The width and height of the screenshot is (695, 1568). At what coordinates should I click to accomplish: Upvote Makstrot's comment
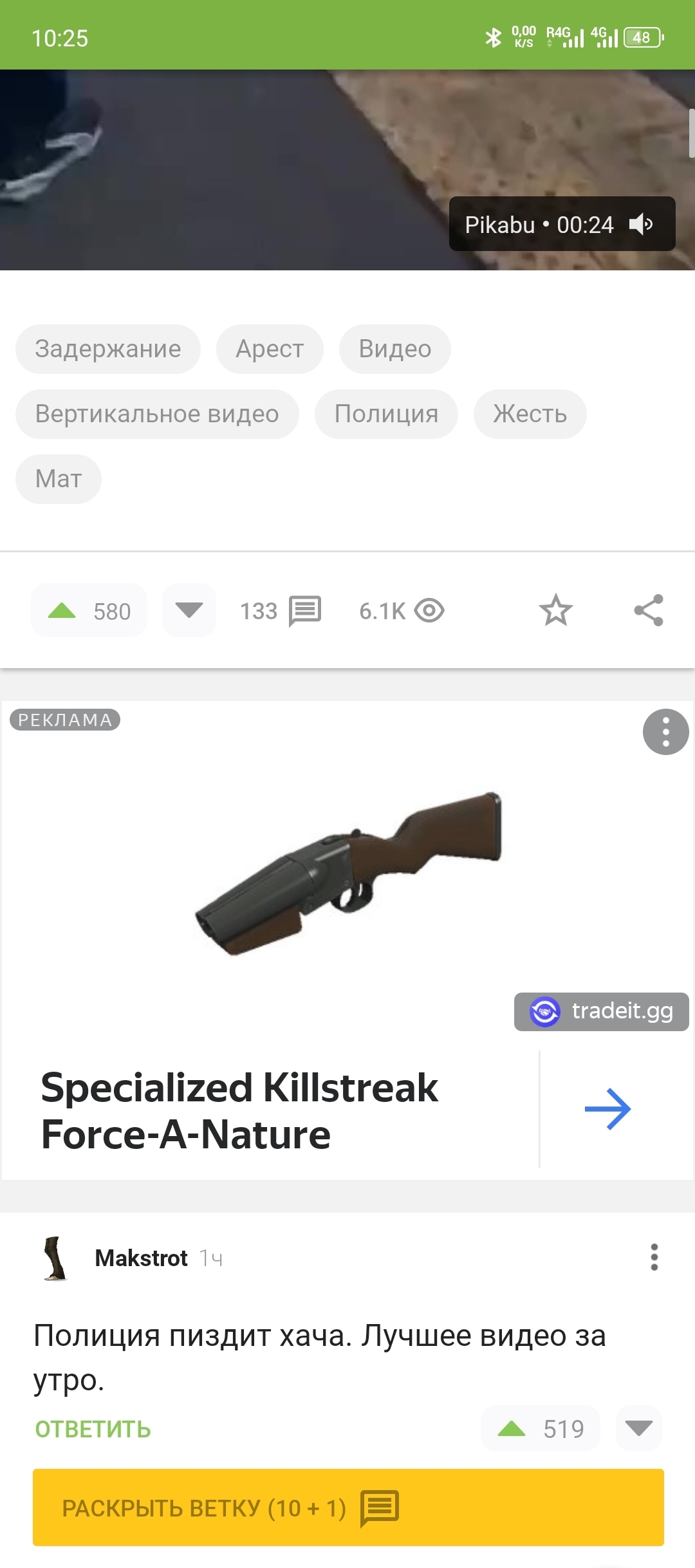[512, 1429]
